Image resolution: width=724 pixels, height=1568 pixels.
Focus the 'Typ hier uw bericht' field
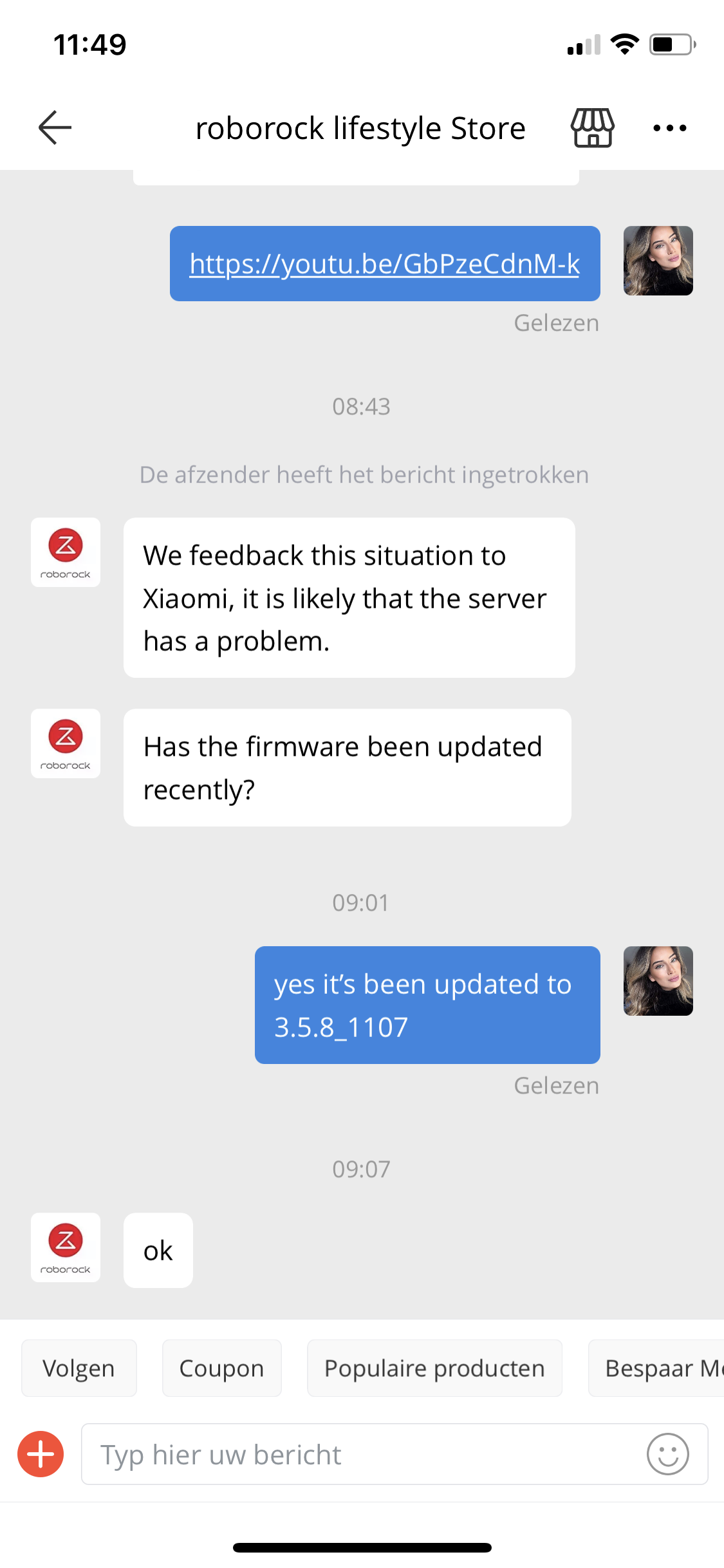(x=360, y=1454)
